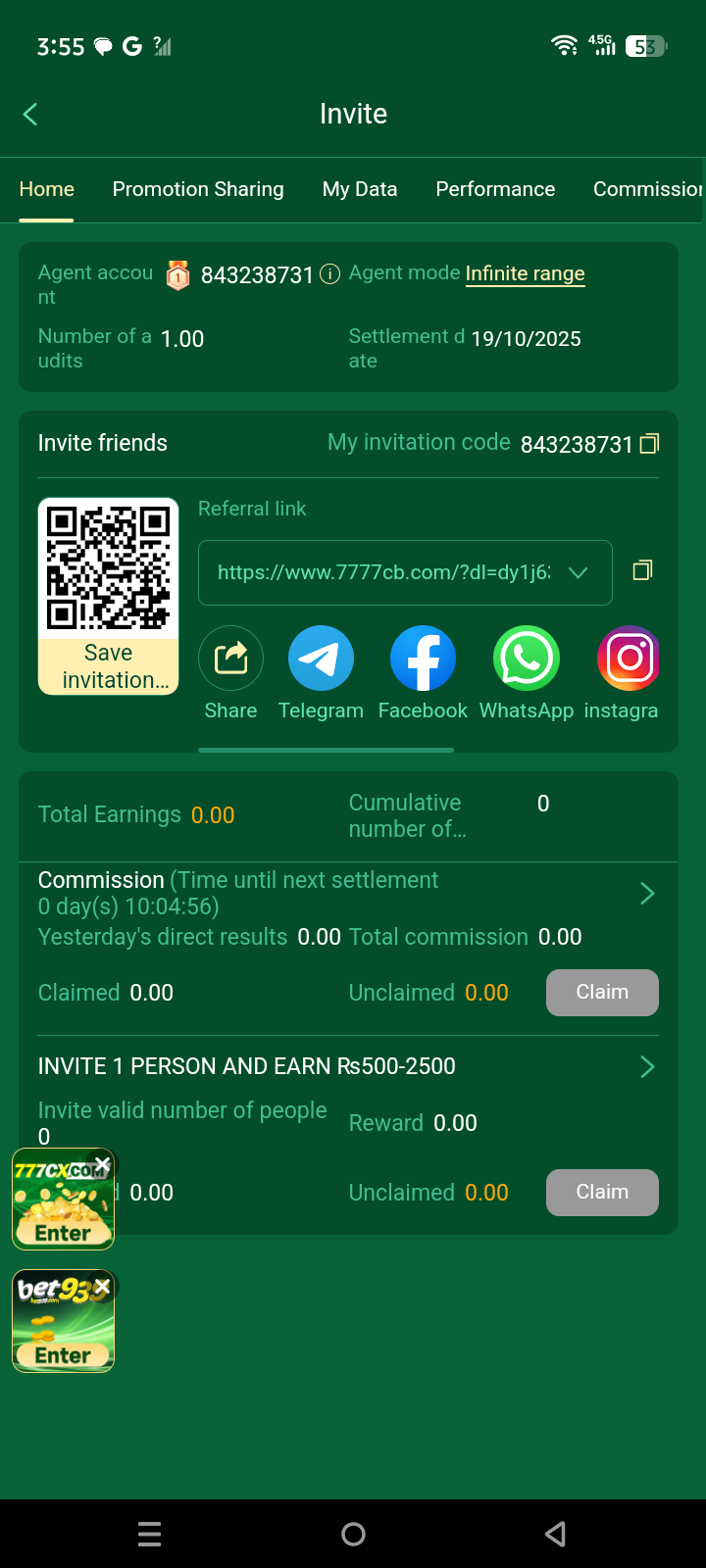Screen dimensions: 706x1568
Task: Share the invitation on Facebook
Action: 423,659
